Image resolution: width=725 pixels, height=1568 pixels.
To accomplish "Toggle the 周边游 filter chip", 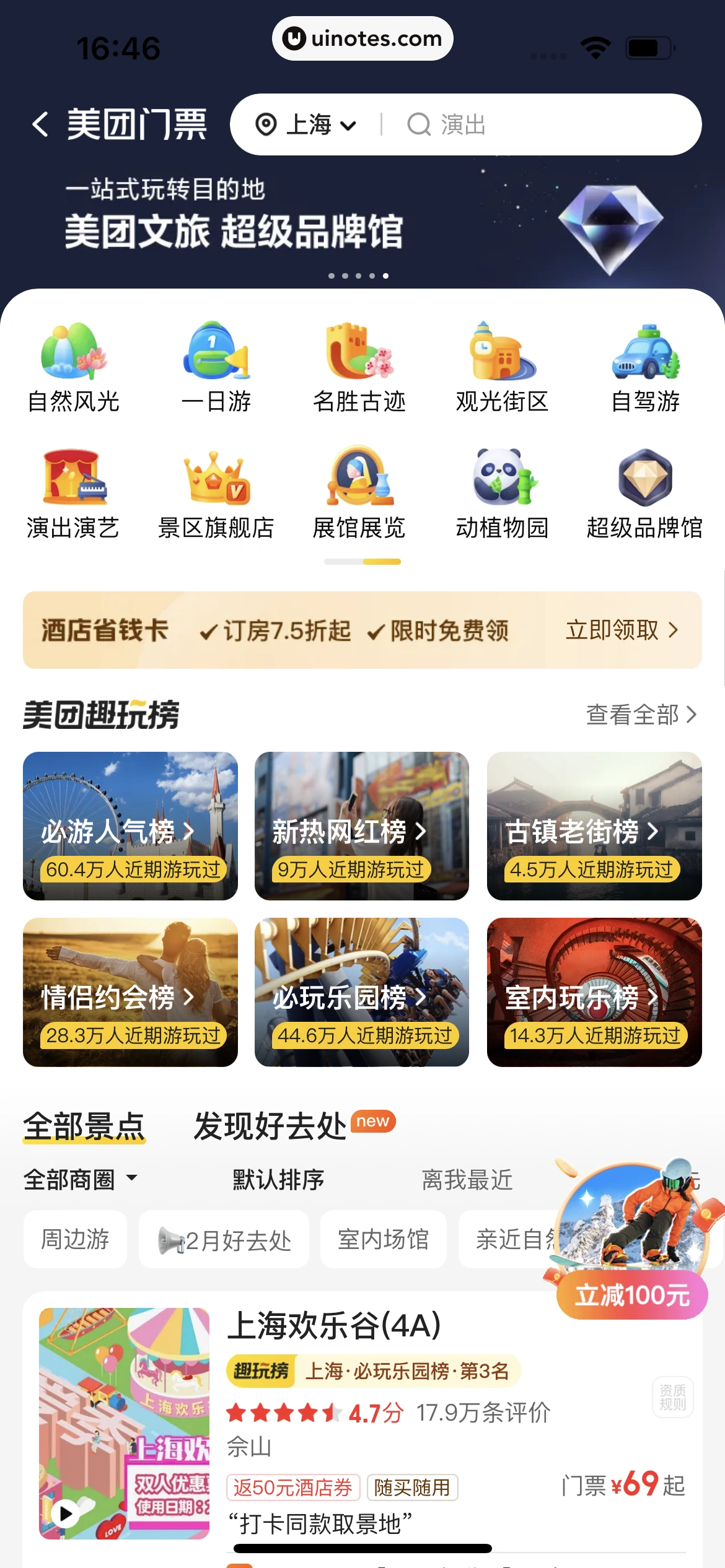I will 74,1239.
